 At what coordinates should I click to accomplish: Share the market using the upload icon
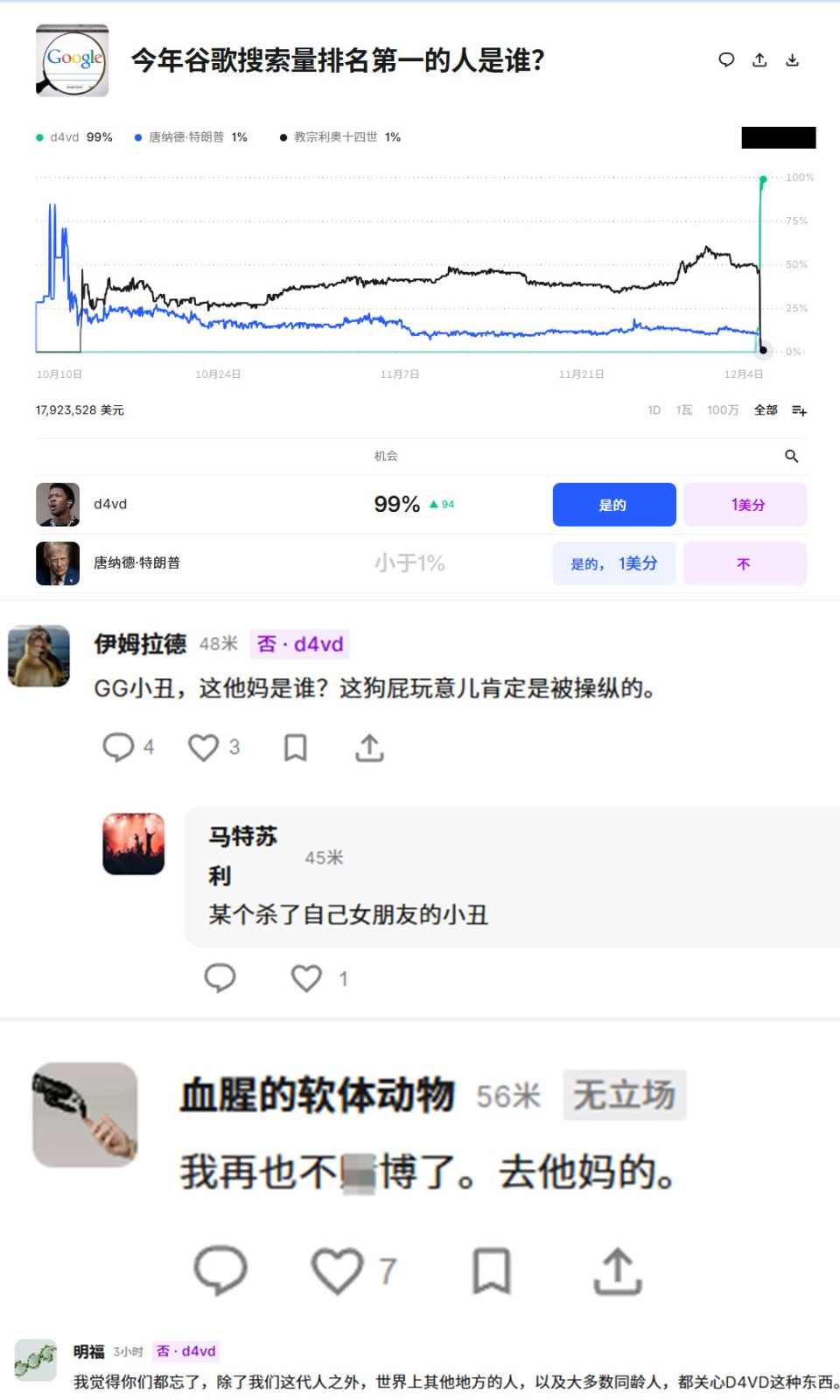tap(759, 59)
